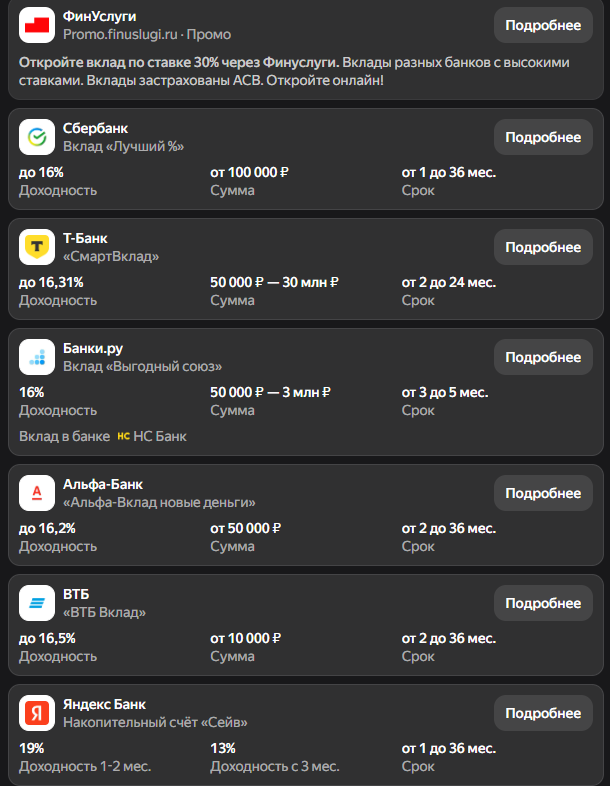Open Подробнее for Сбербанк deposit
The image size is (610, 786).
click(x=543, y=137)
